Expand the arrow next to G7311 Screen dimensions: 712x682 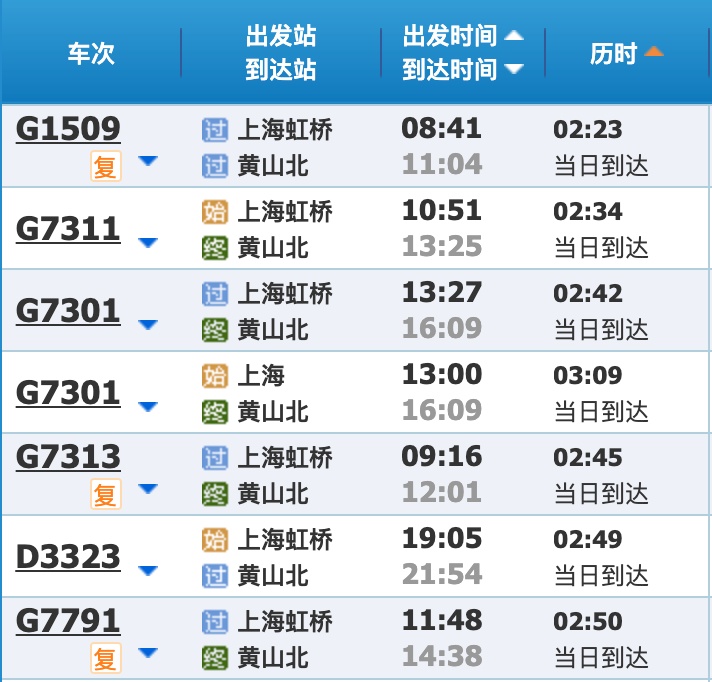pos(148,243)
